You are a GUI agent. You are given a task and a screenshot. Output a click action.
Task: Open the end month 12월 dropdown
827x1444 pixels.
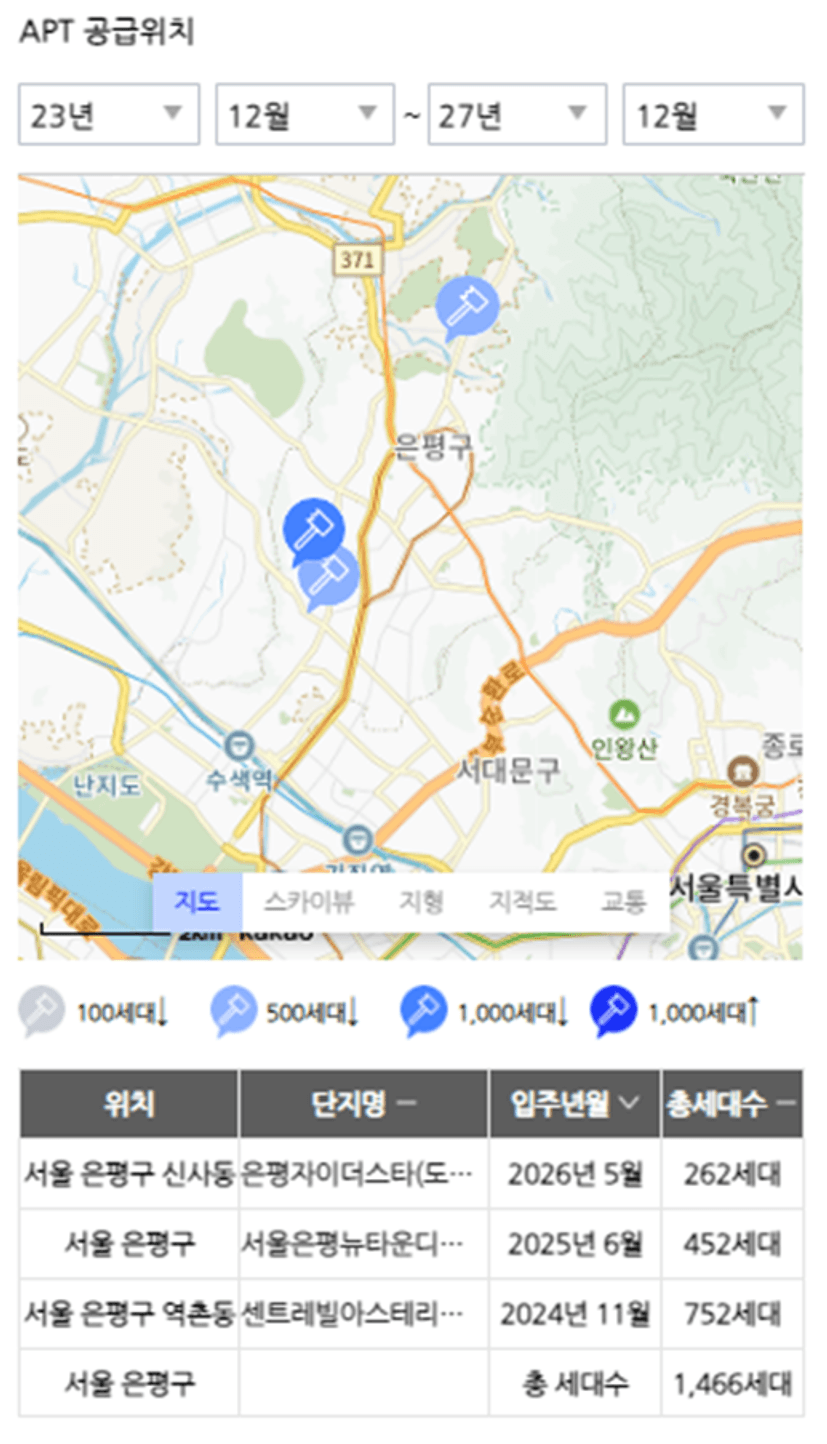click(x=714, y=114)
